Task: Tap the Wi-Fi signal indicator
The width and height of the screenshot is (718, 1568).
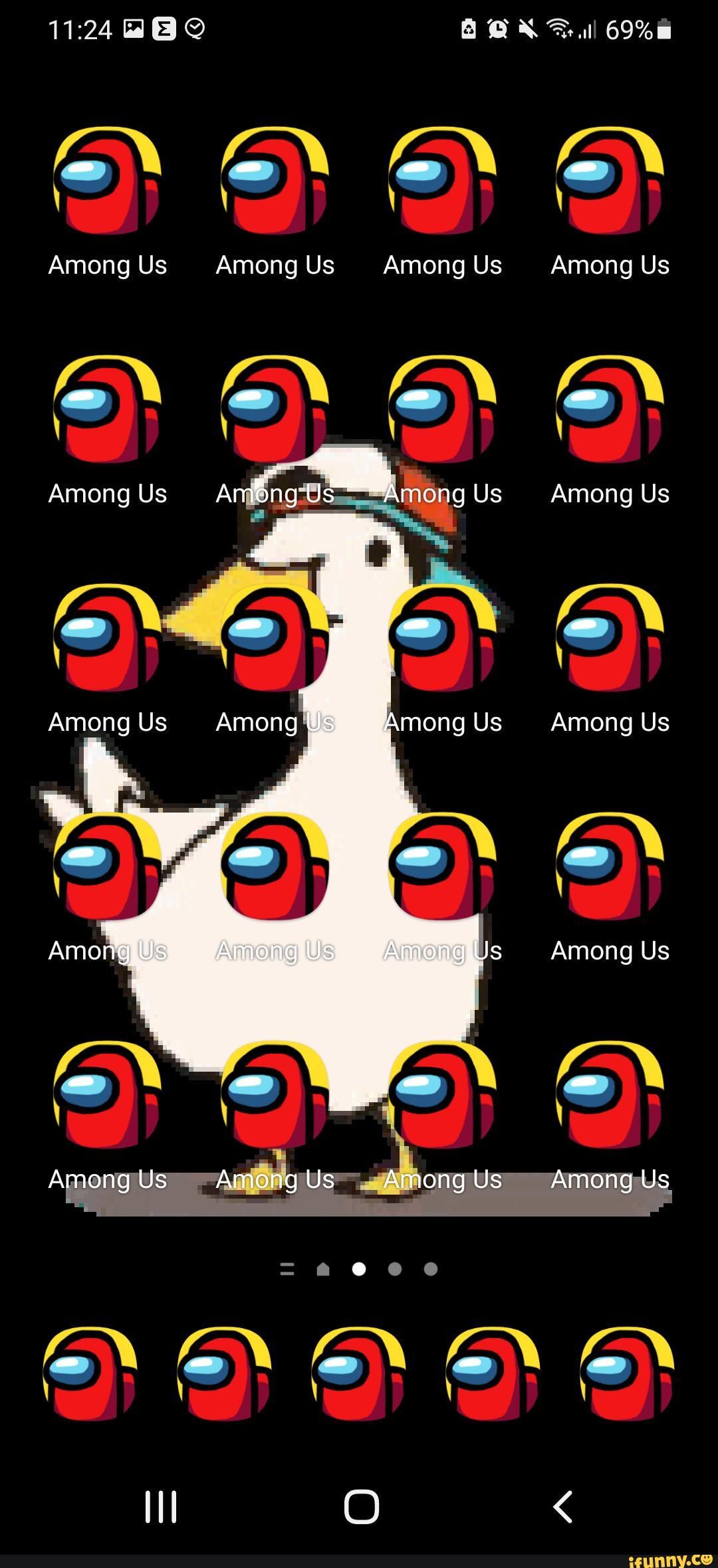Action: pyautogui.click(x=560, y=28)
